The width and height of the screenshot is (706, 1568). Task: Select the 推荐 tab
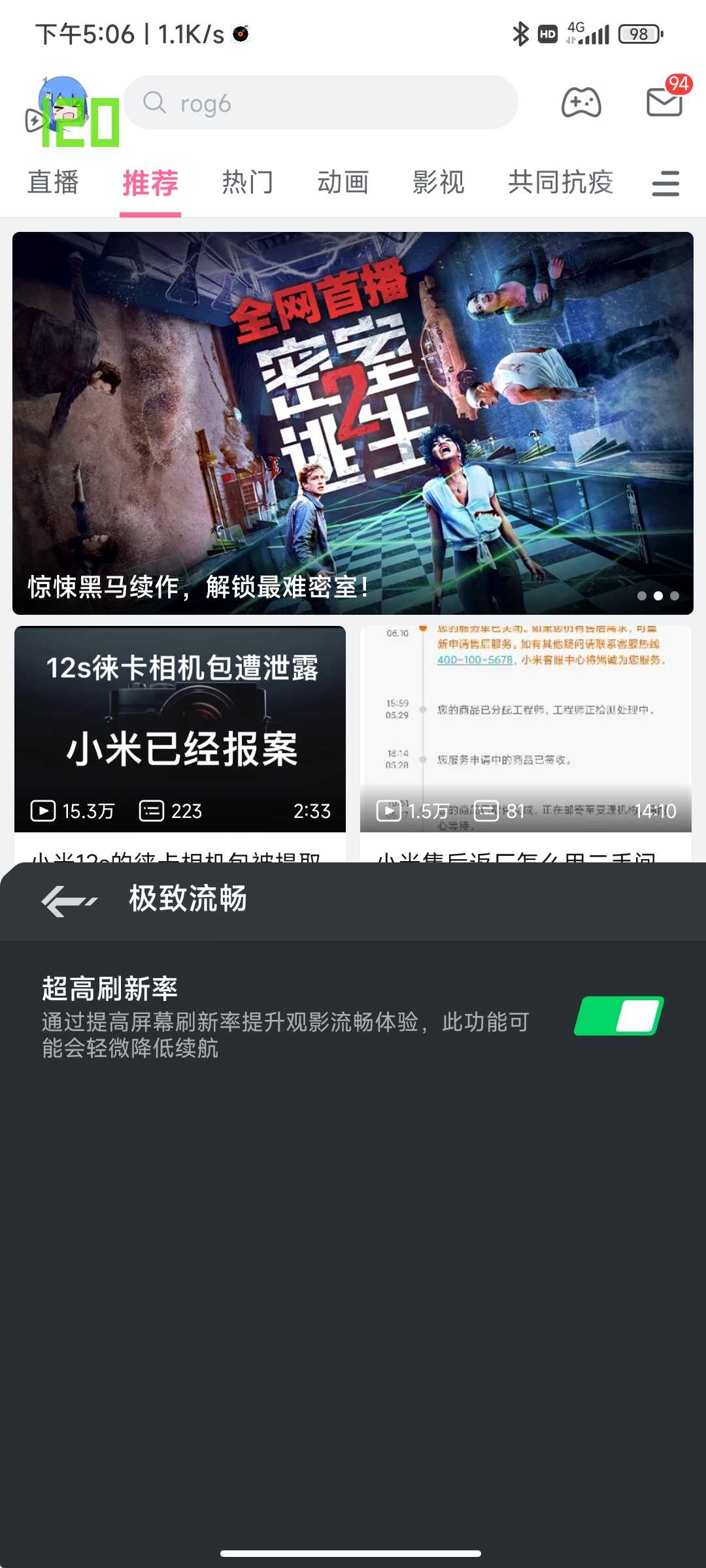coord(150,182)
